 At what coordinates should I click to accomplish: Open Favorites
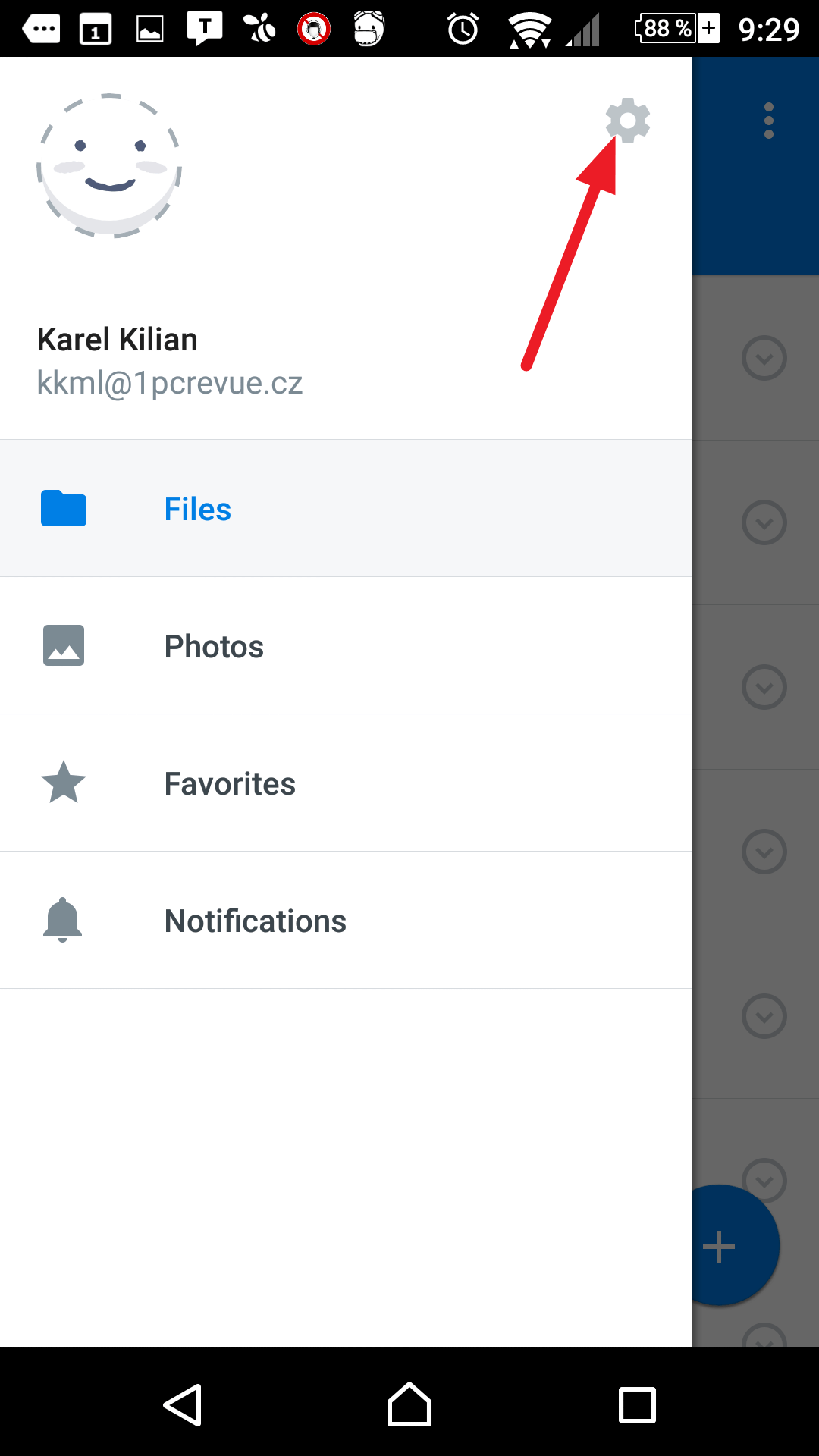346,783
